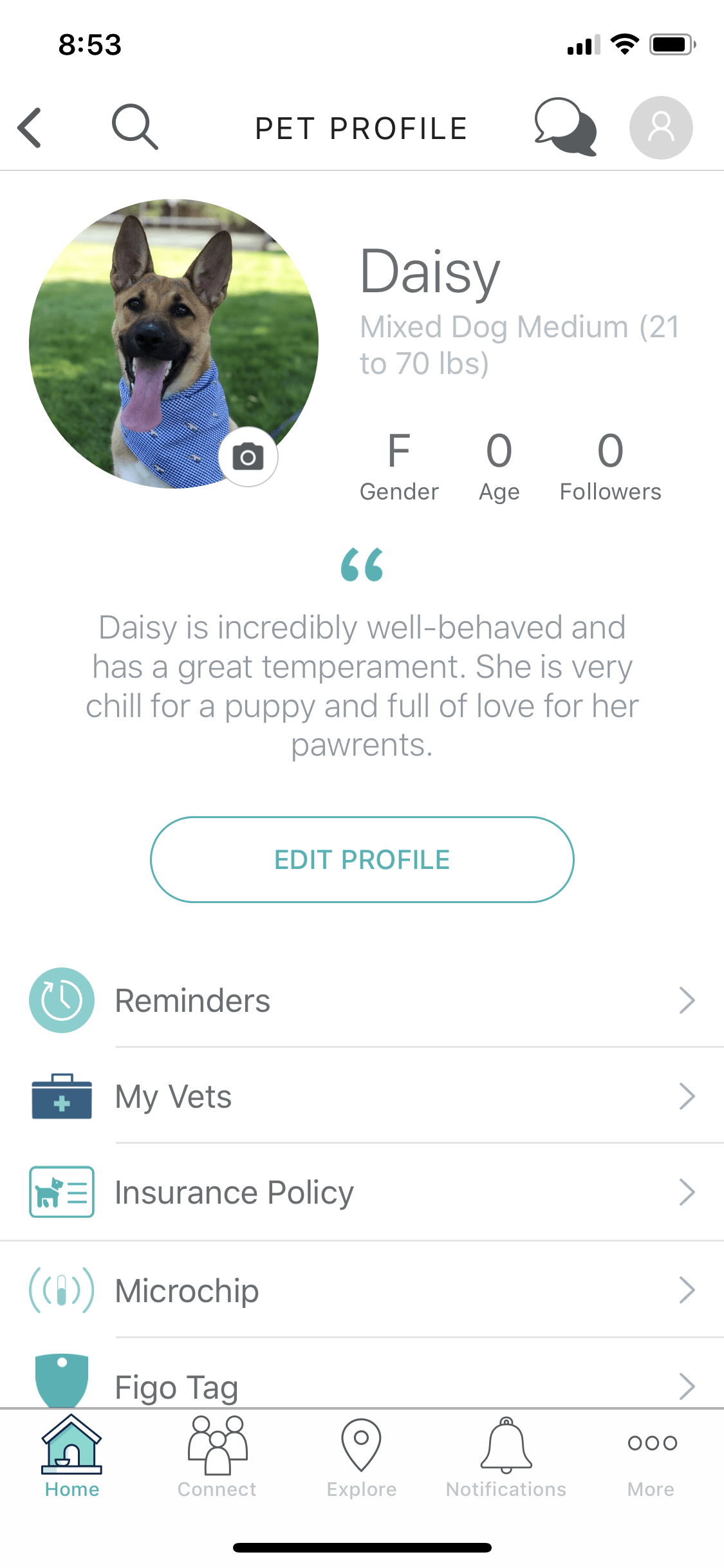Open the chat messages icon

[x=565, y=127]
